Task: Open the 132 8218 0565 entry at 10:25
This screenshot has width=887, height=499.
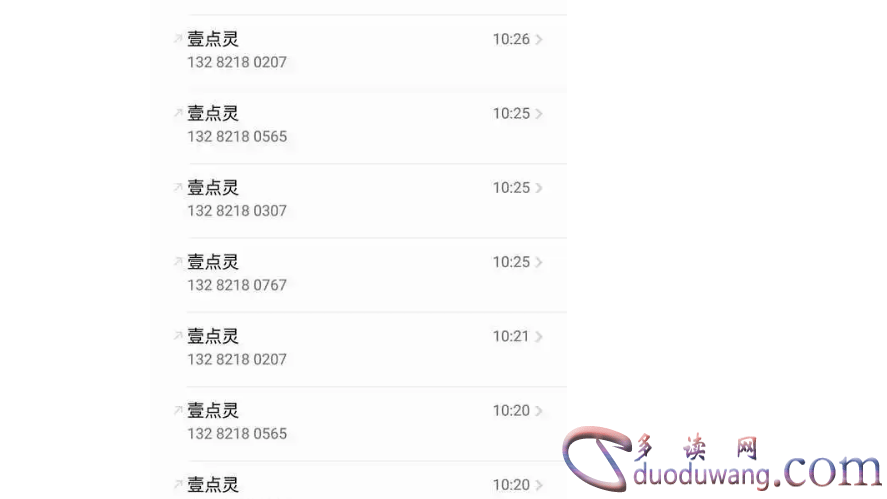Action: 330,124
